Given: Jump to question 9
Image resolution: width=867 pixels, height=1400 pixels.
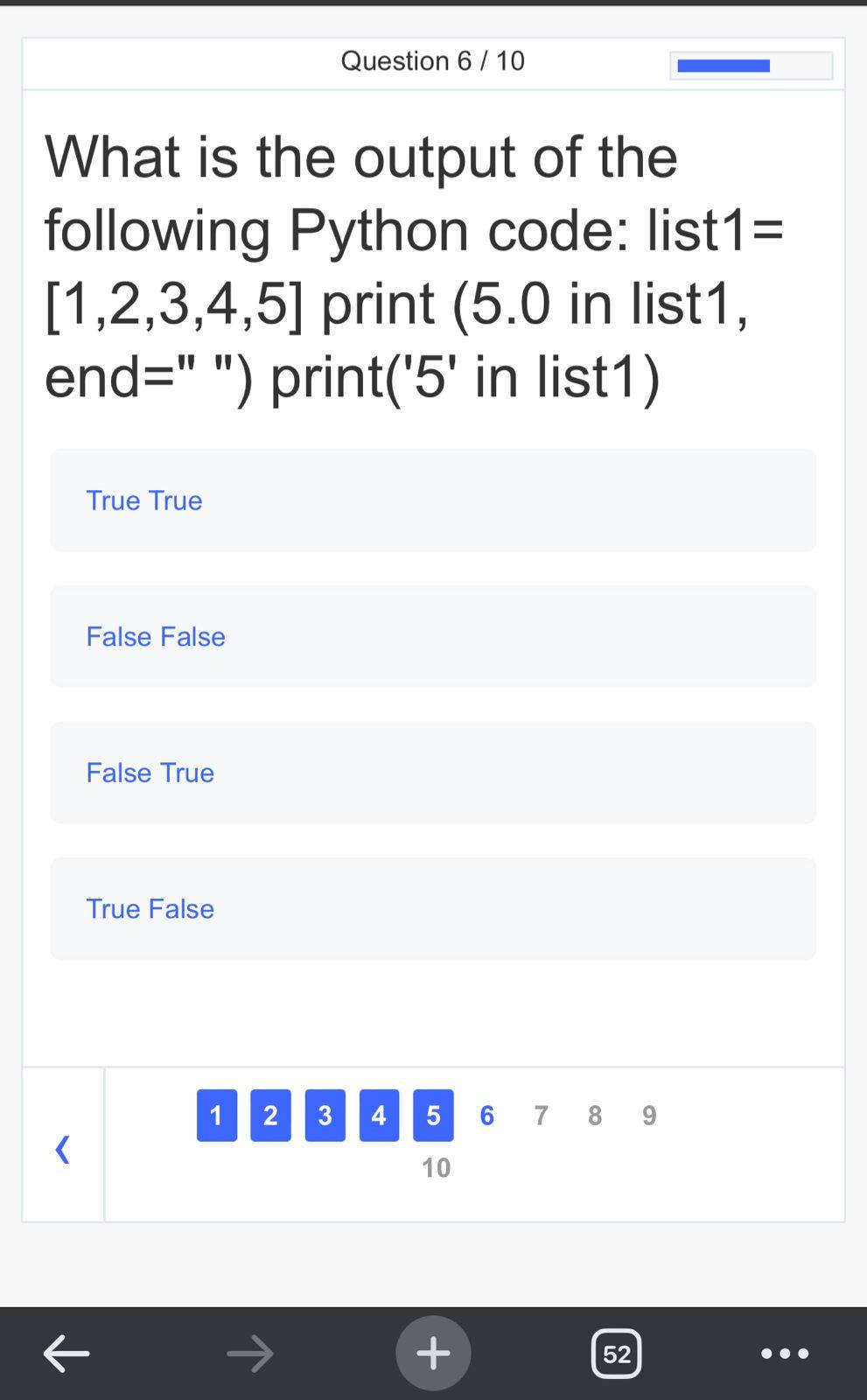Looking at the screenshot, I should pyautogui.click(x=649, y=1116).
